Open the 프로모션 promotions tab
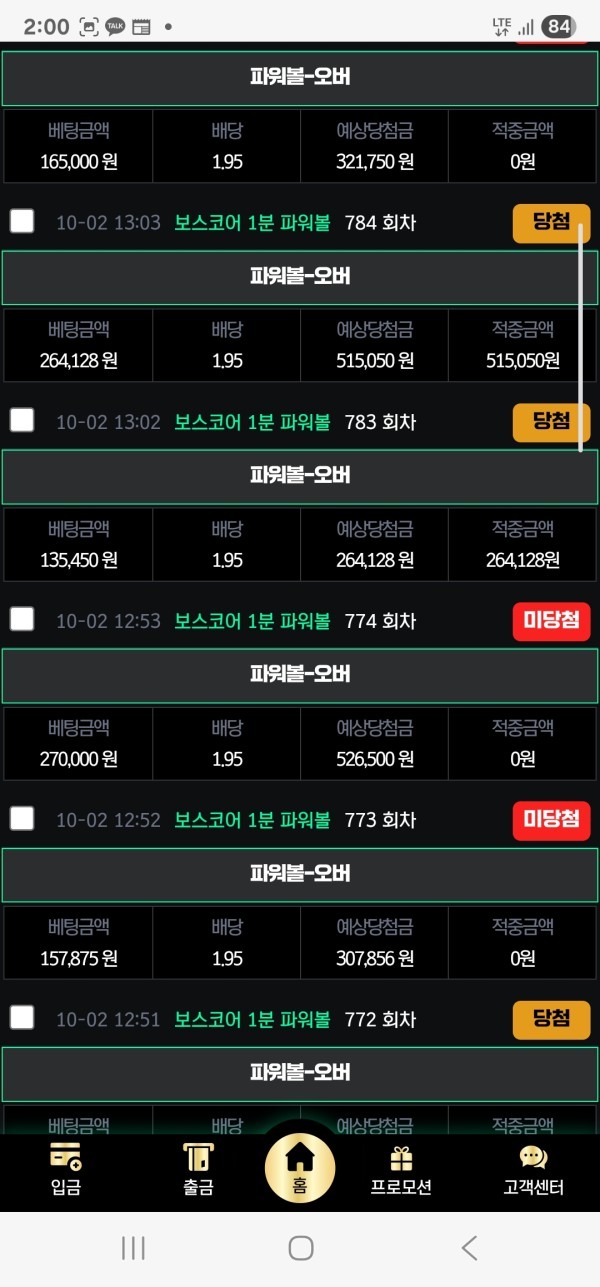 (x=401, y=1170)
